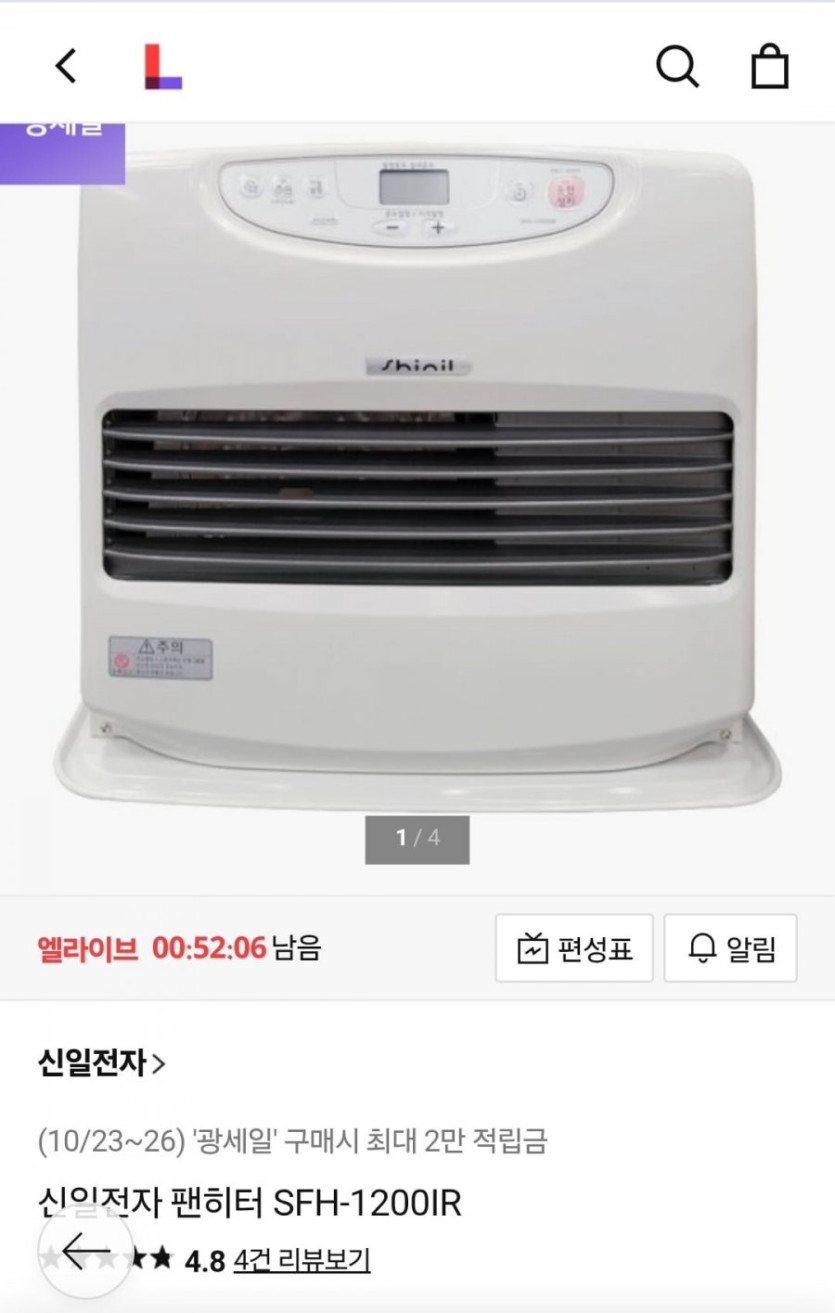
Task: Go back using the header arrow
Action: coord(66,66)
